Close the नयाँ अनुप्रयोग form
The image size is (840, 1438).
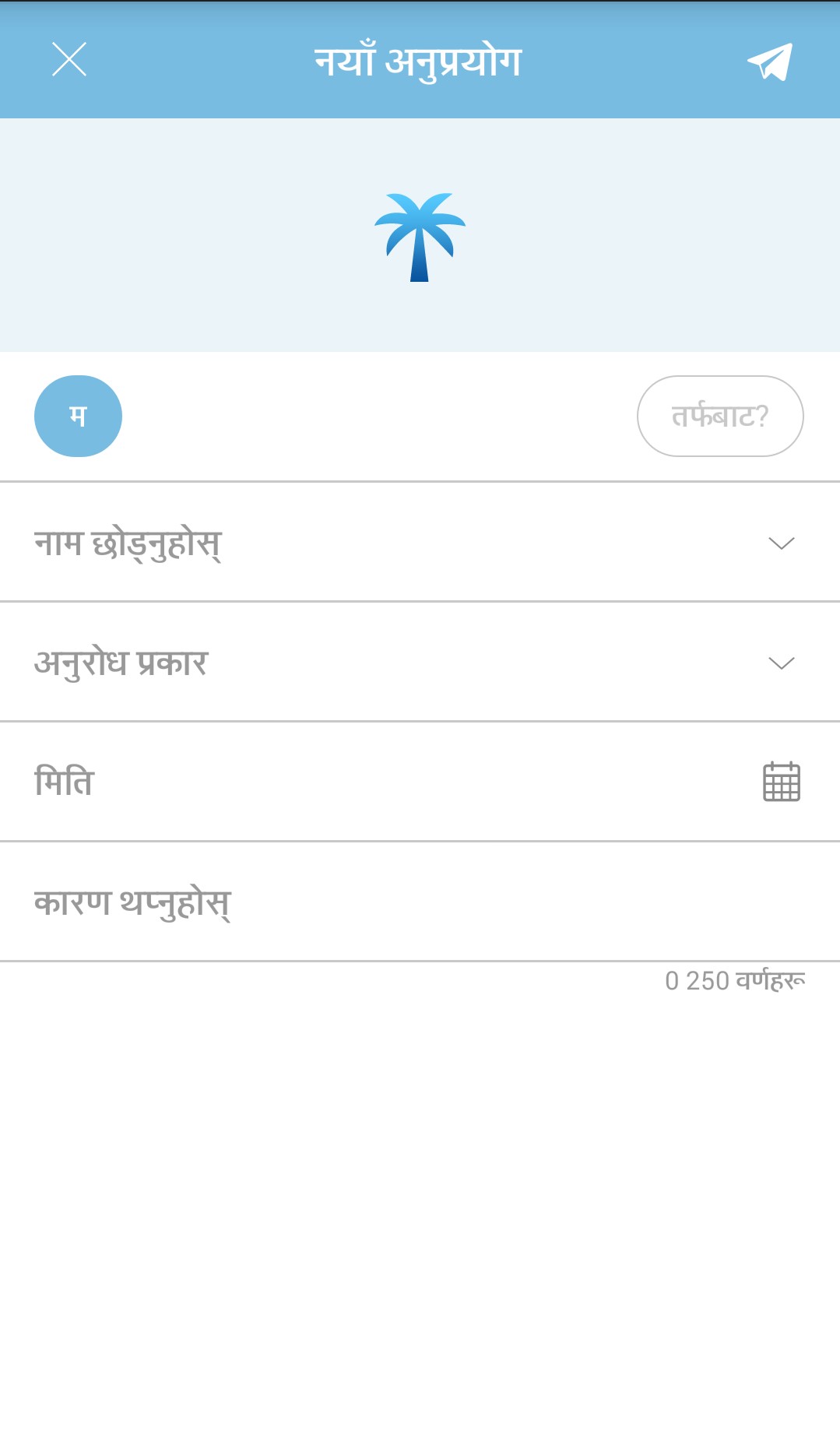click(x=69, y=60)
